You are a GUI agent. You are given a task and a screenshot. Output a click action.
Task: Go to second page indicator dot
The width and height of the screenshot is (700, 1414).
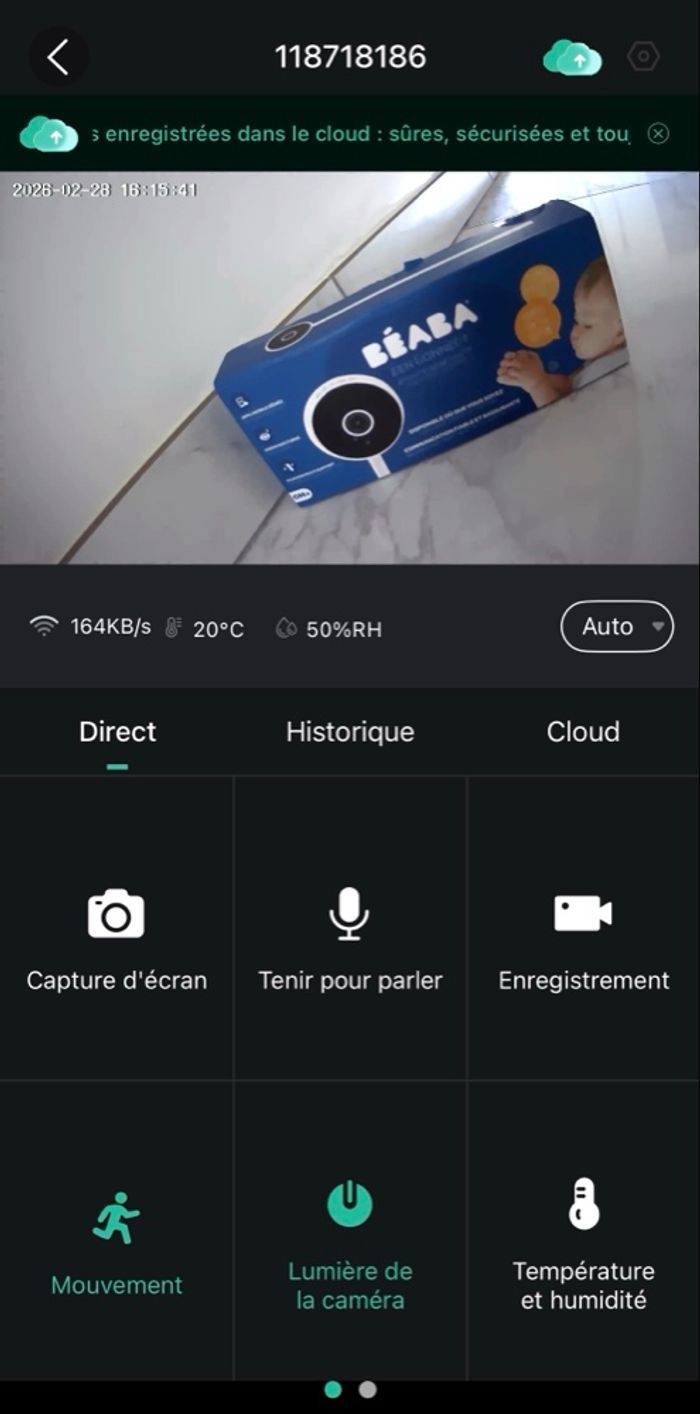coord(367,1390)
